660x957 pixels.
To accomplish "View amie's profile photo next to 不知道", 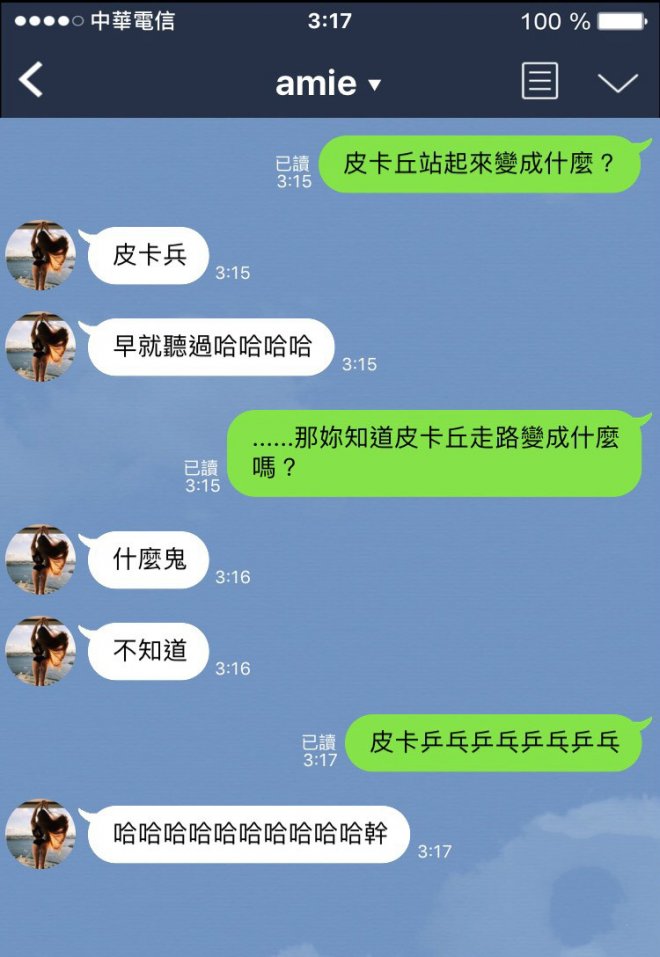I will point(41,652).
